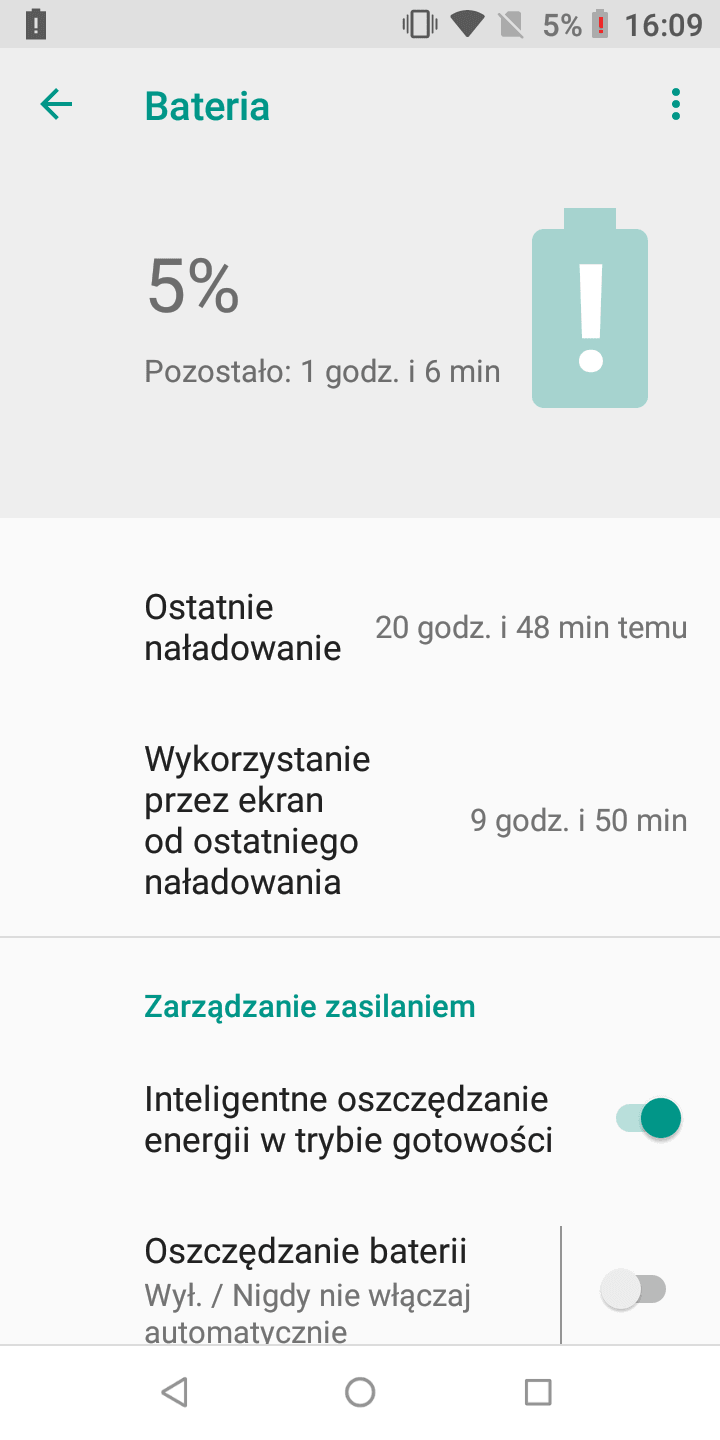Go back using the top arrow
This screenshot has height=1440, width=720.
56,104
